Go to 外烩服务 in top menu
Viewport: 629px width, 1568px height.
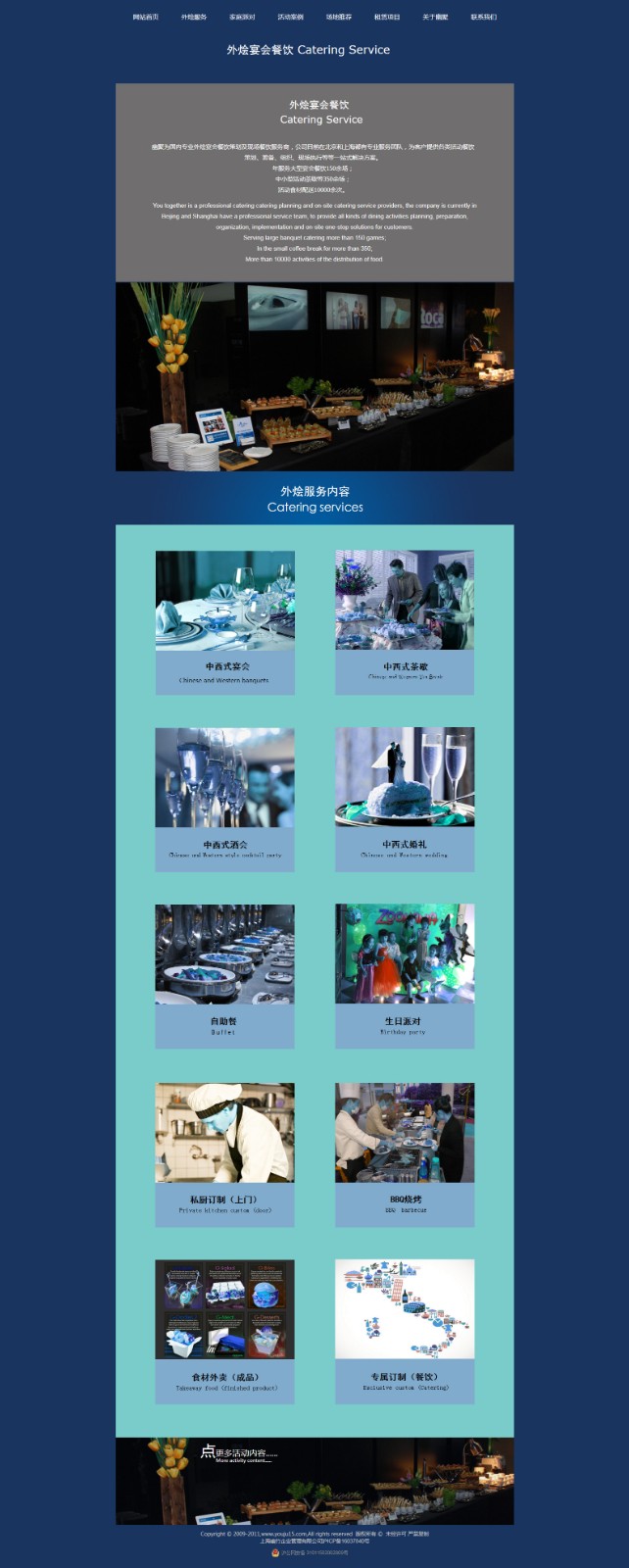(194, 17)
